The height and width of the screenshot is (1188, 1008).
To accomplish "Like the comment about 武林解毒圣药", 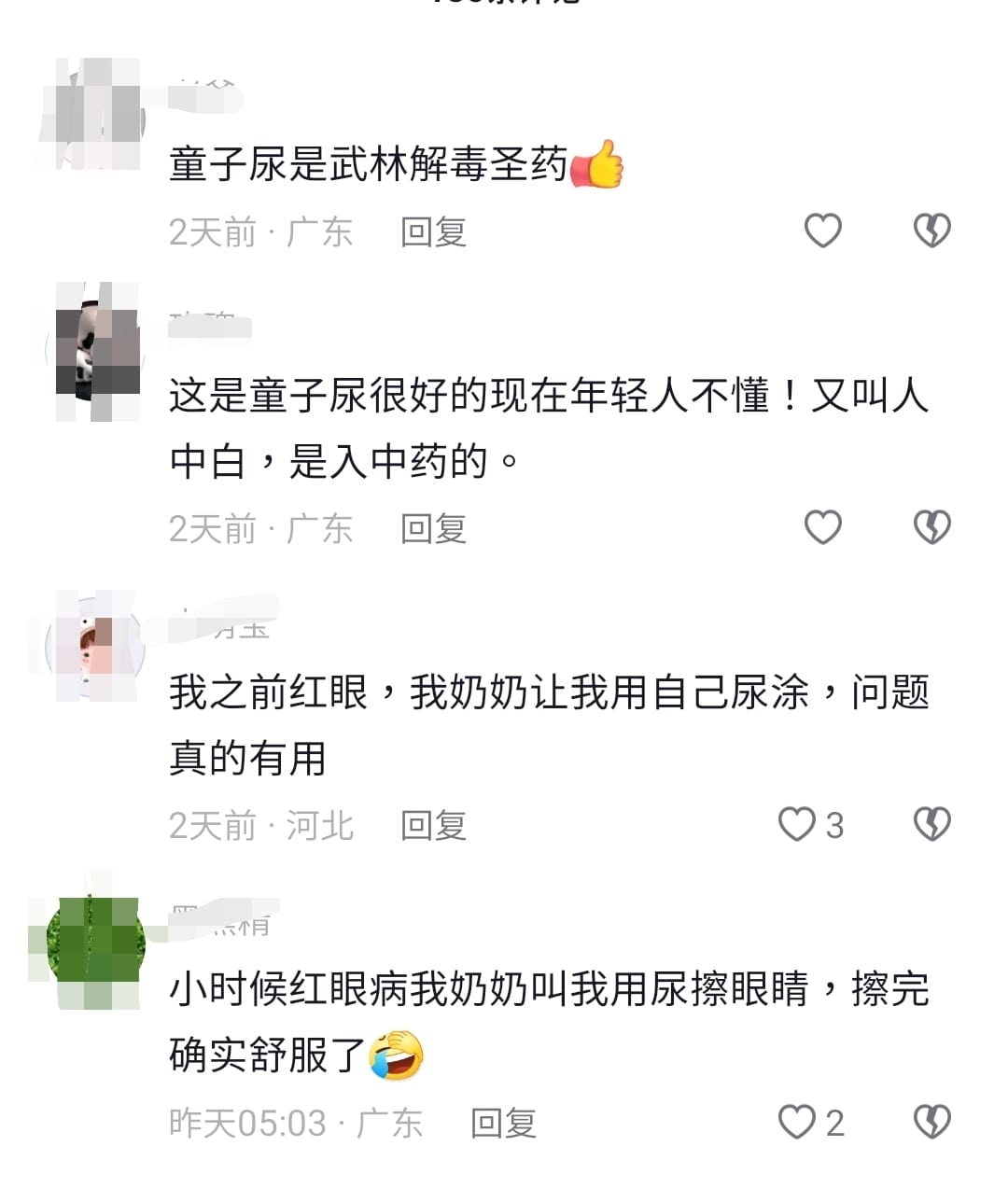I will tap(822, 231).
